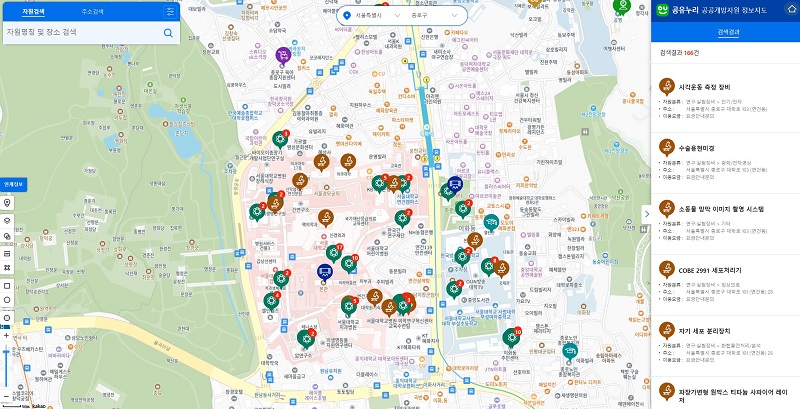Tap the purple shopping cart map marker

283,55
